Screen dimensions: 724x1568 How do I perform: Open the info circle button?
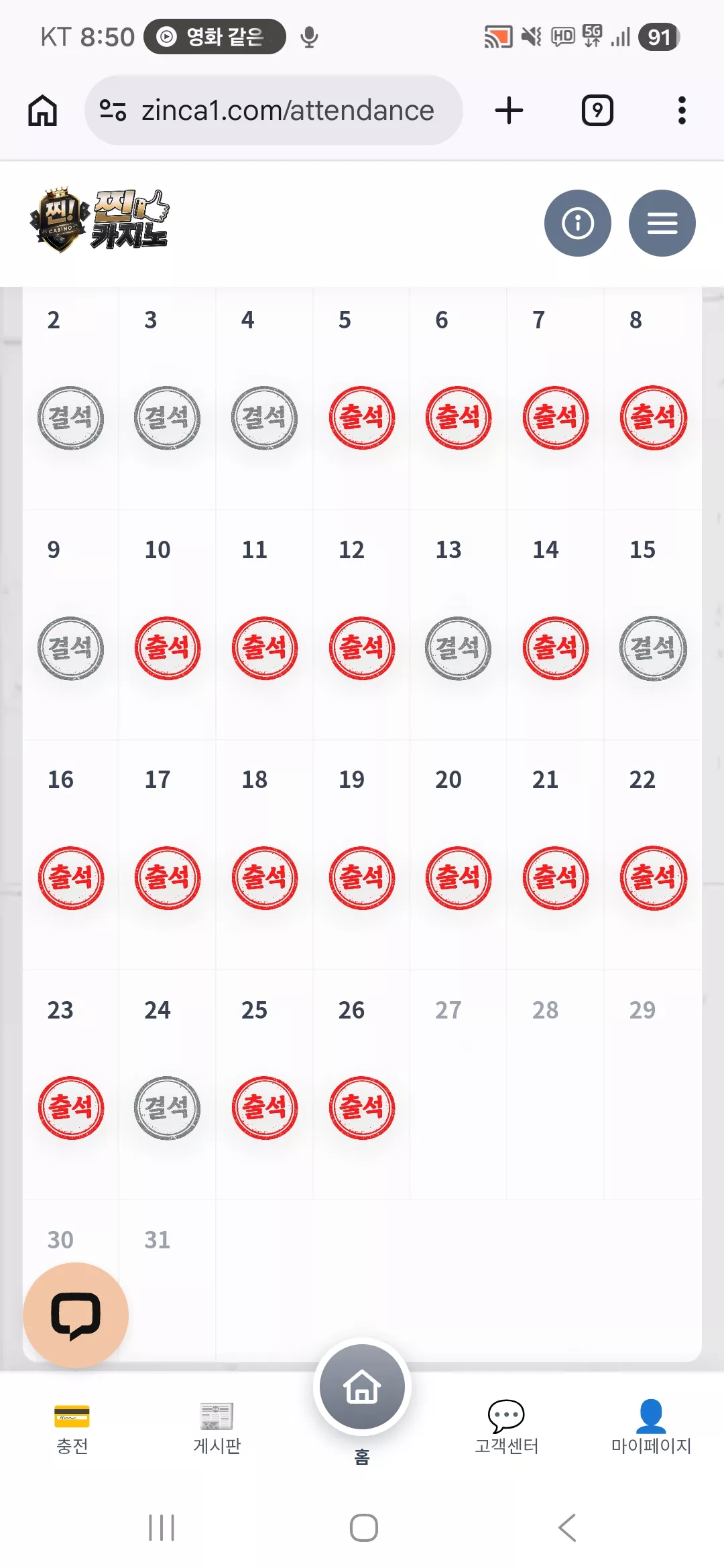point(577,223)
